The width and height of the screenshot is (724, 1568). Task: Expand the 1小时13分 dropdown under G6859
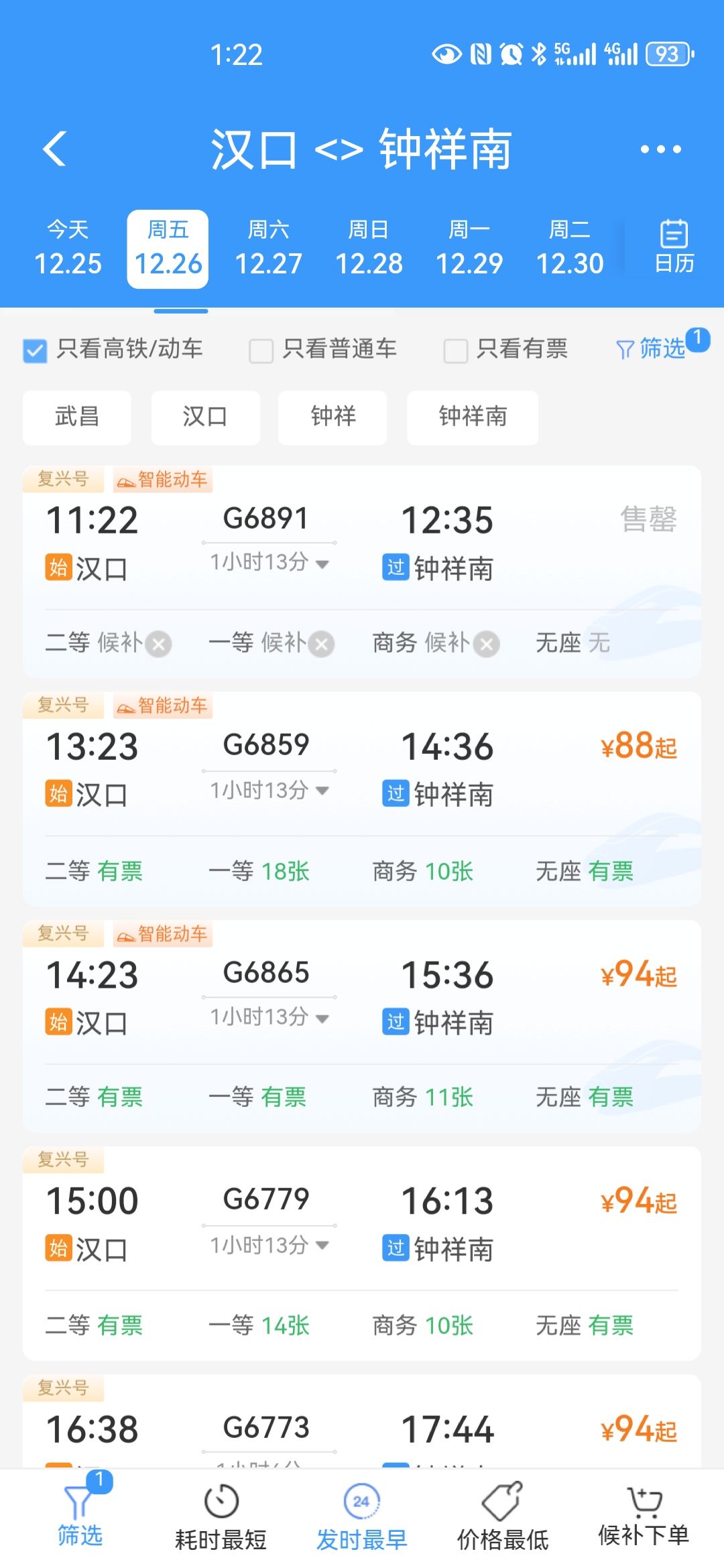pyautogui.click(x=321, y=791)
